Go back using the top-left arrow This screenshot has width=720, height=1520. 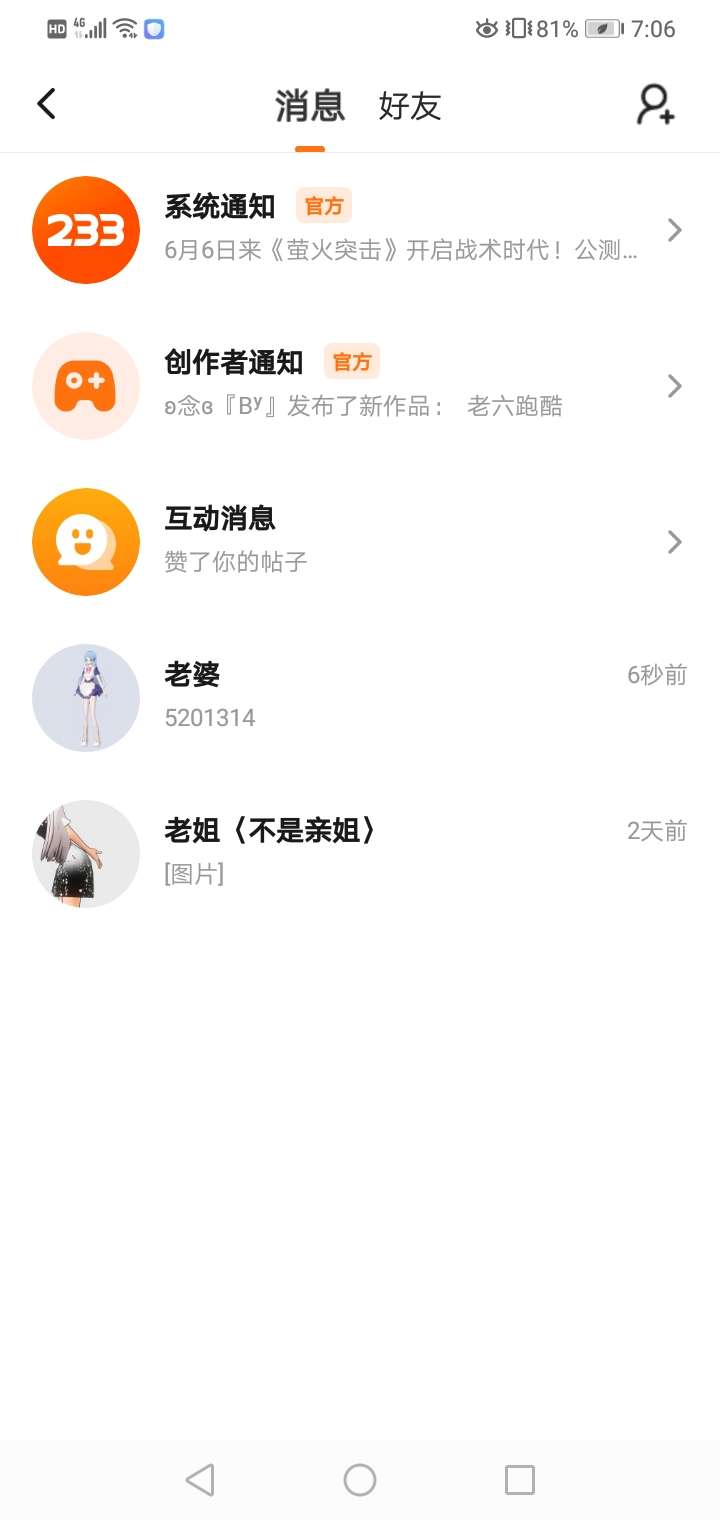[46, 104]
